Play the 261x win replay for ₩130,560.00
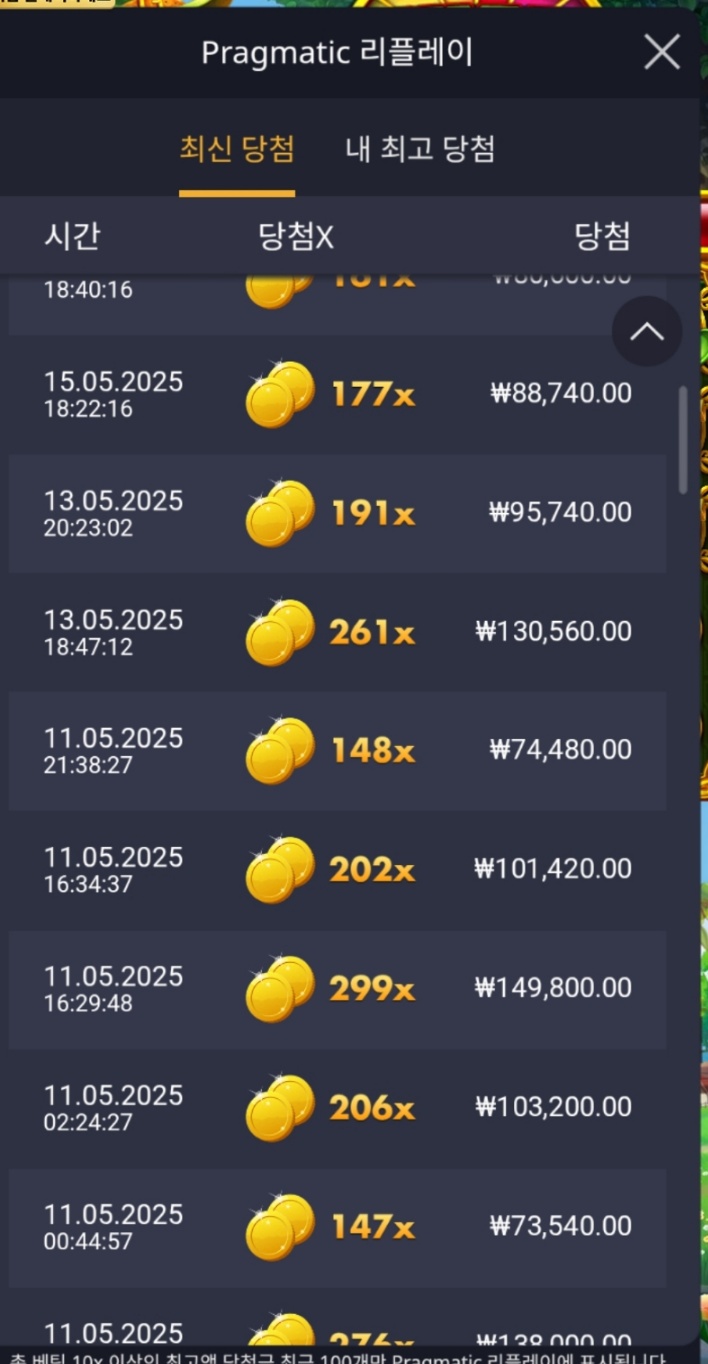The height and width of the screenshot is (1364, 708). click(337, 632)
